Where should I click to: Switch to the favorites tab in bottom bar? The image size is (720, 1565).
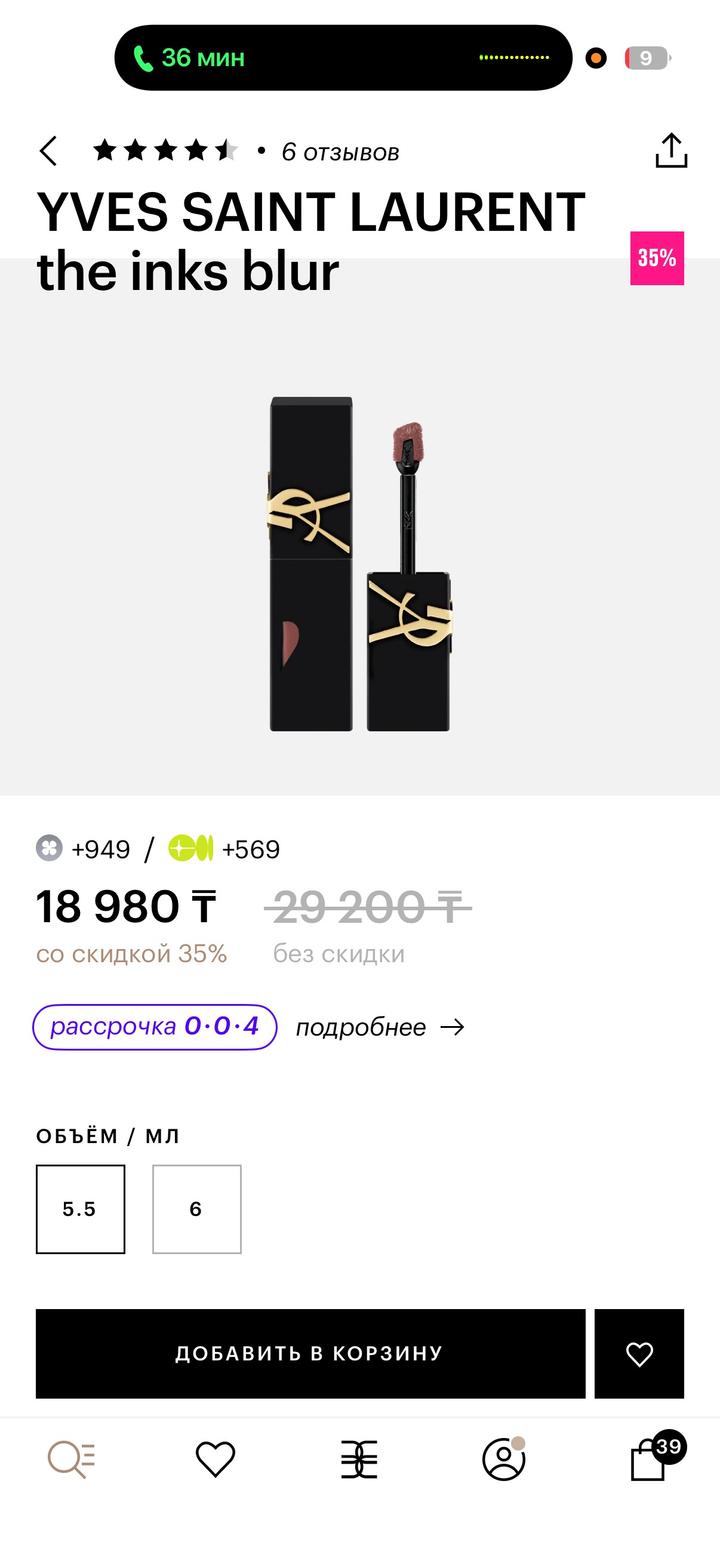215,1459
